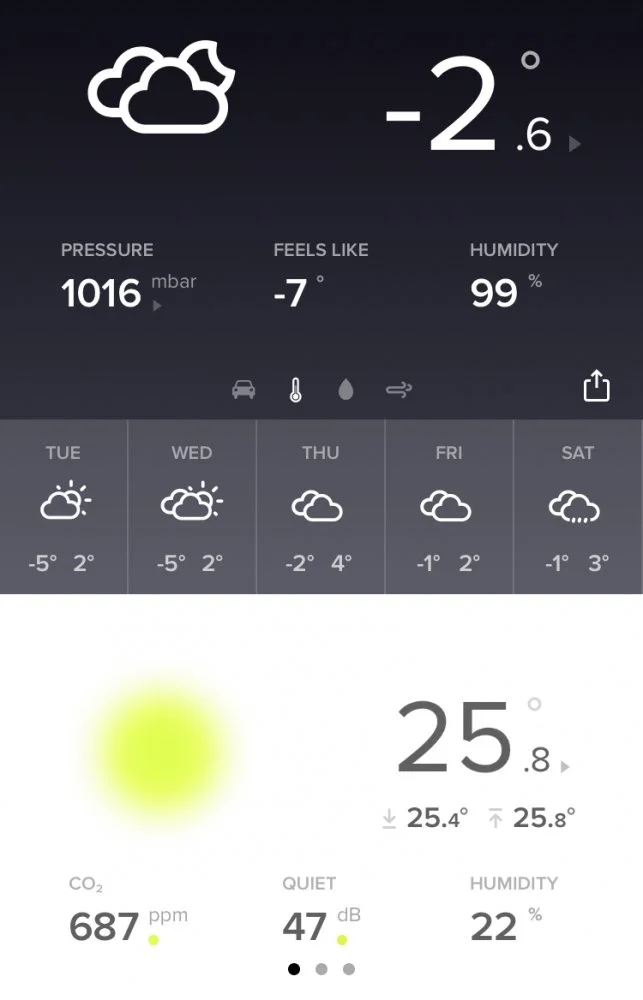
Task: Jump to the second page dot
Action: (321, 969)
